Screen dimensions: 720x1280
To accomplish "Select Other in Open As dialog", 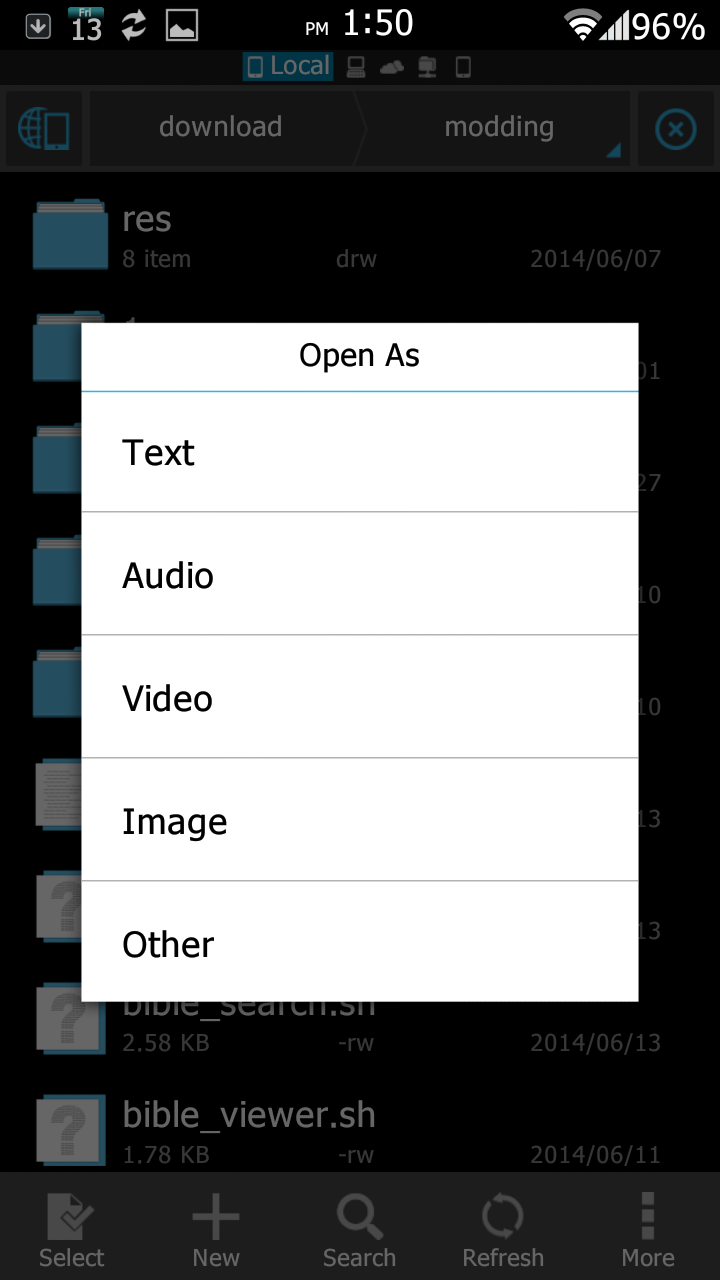I will pyautogui.click(x=359, y=943).
